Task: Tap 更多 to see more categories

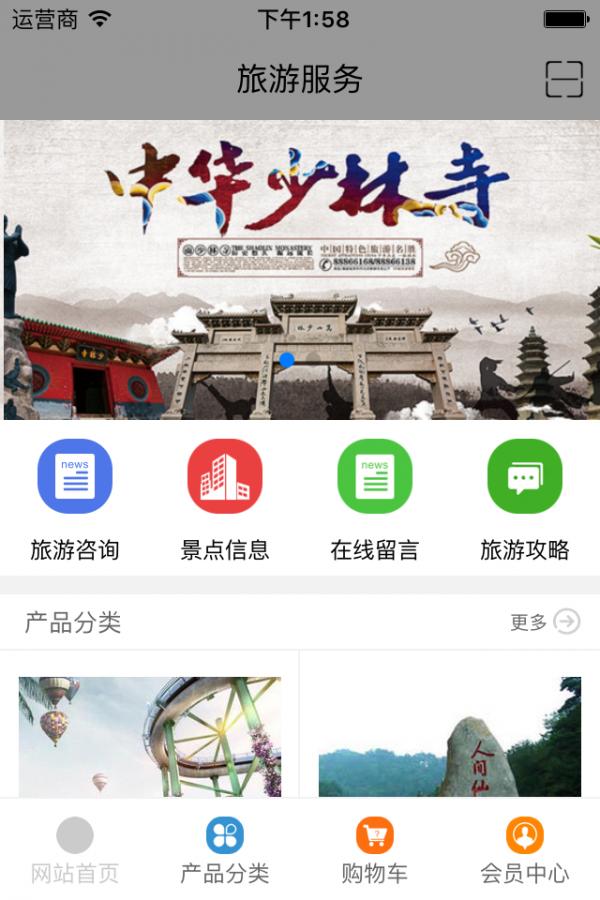Action: [545, 622]
